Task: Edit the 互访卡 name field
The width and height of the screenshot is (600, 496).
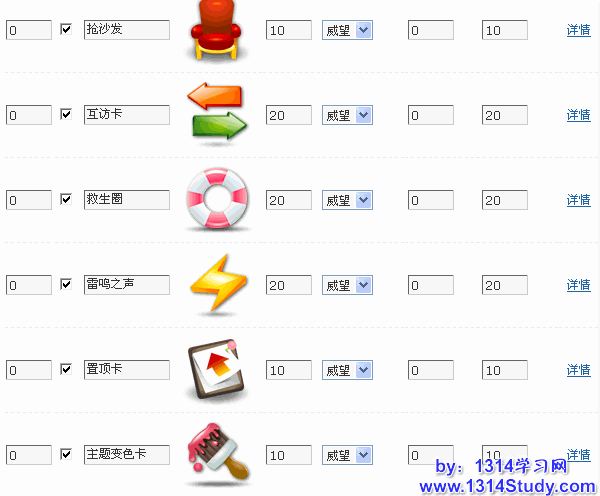Action: coord(126,115)
